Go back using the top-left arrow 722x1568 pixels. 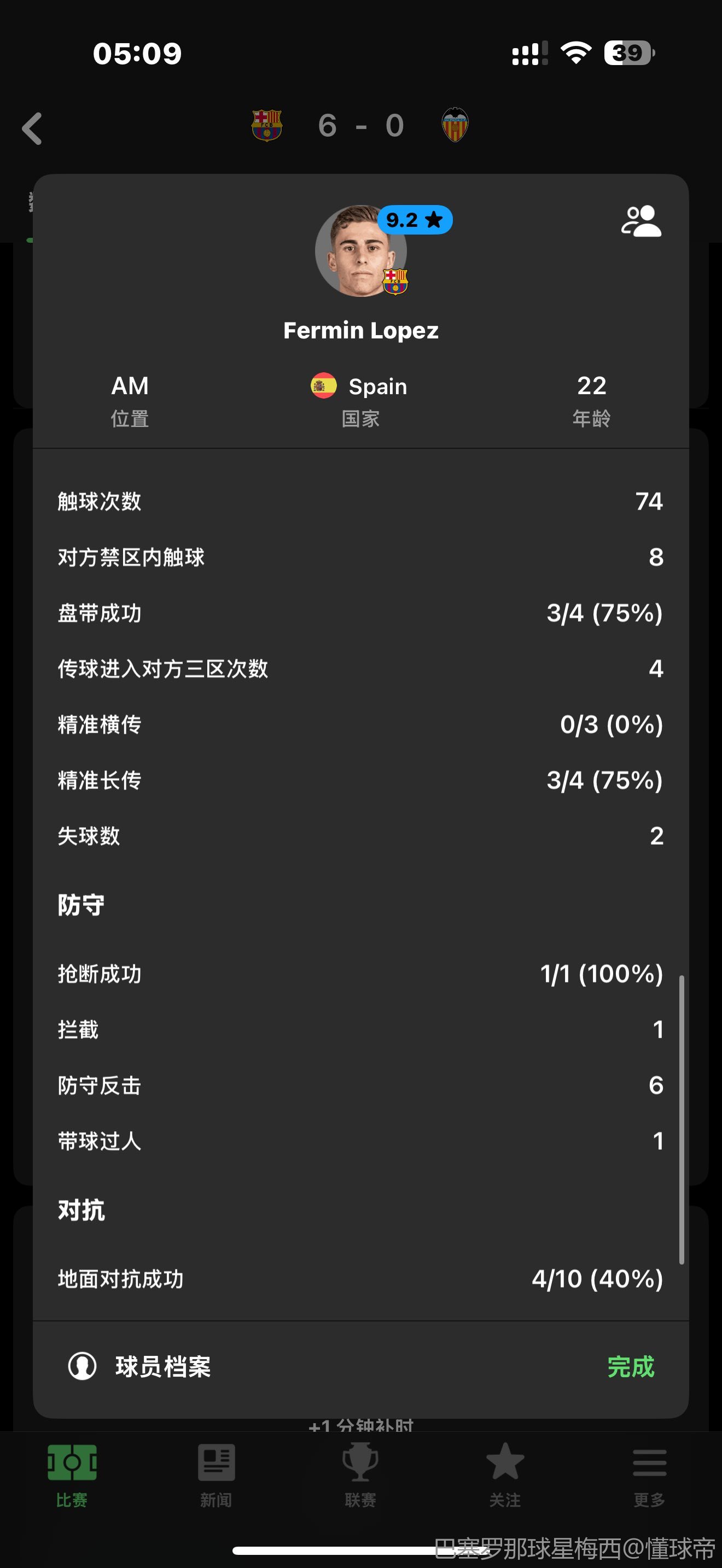point(32,128)
